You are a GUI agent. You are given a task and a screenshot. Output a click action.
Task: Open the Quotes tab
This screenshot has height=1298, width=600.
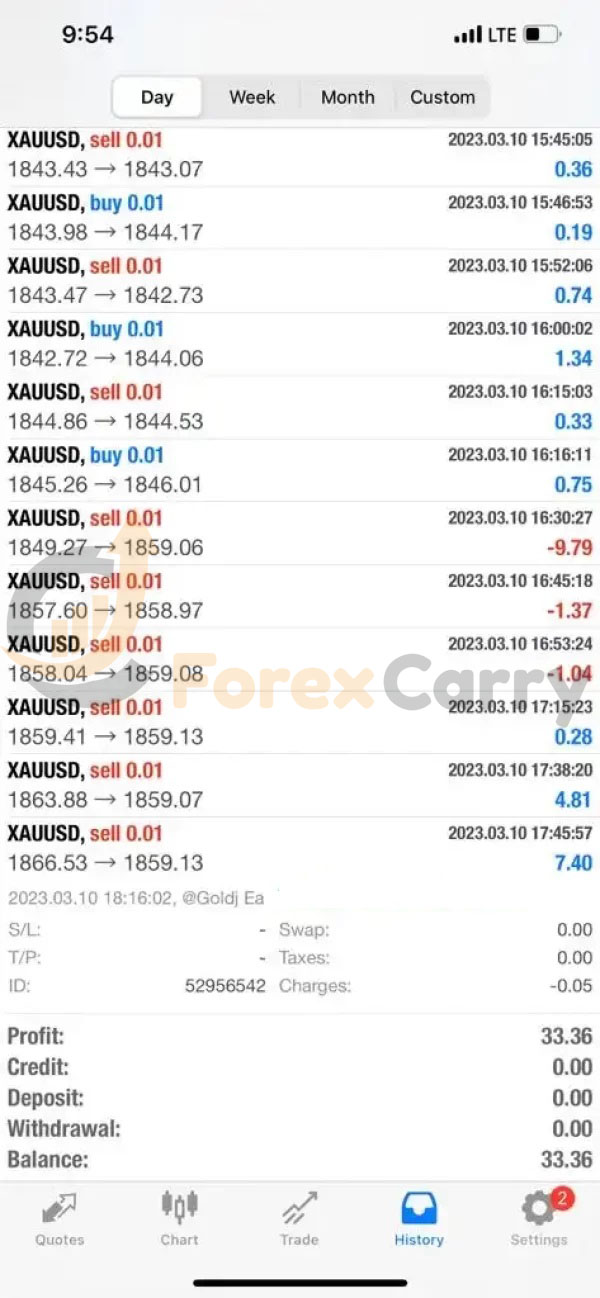click(x=60, y=1219)
